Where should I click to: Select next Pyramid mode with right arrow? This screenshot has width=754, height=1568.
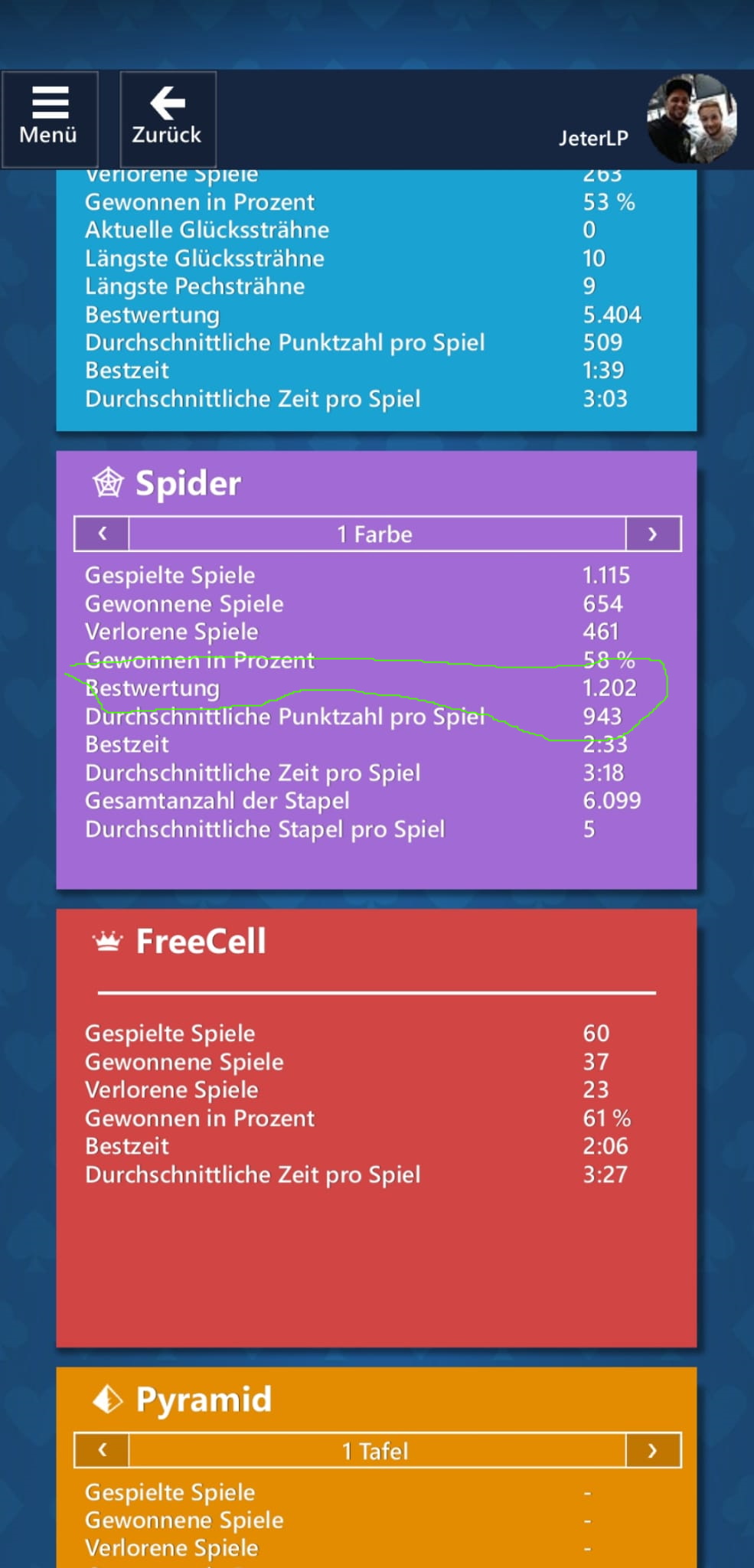pos(653,1450)
